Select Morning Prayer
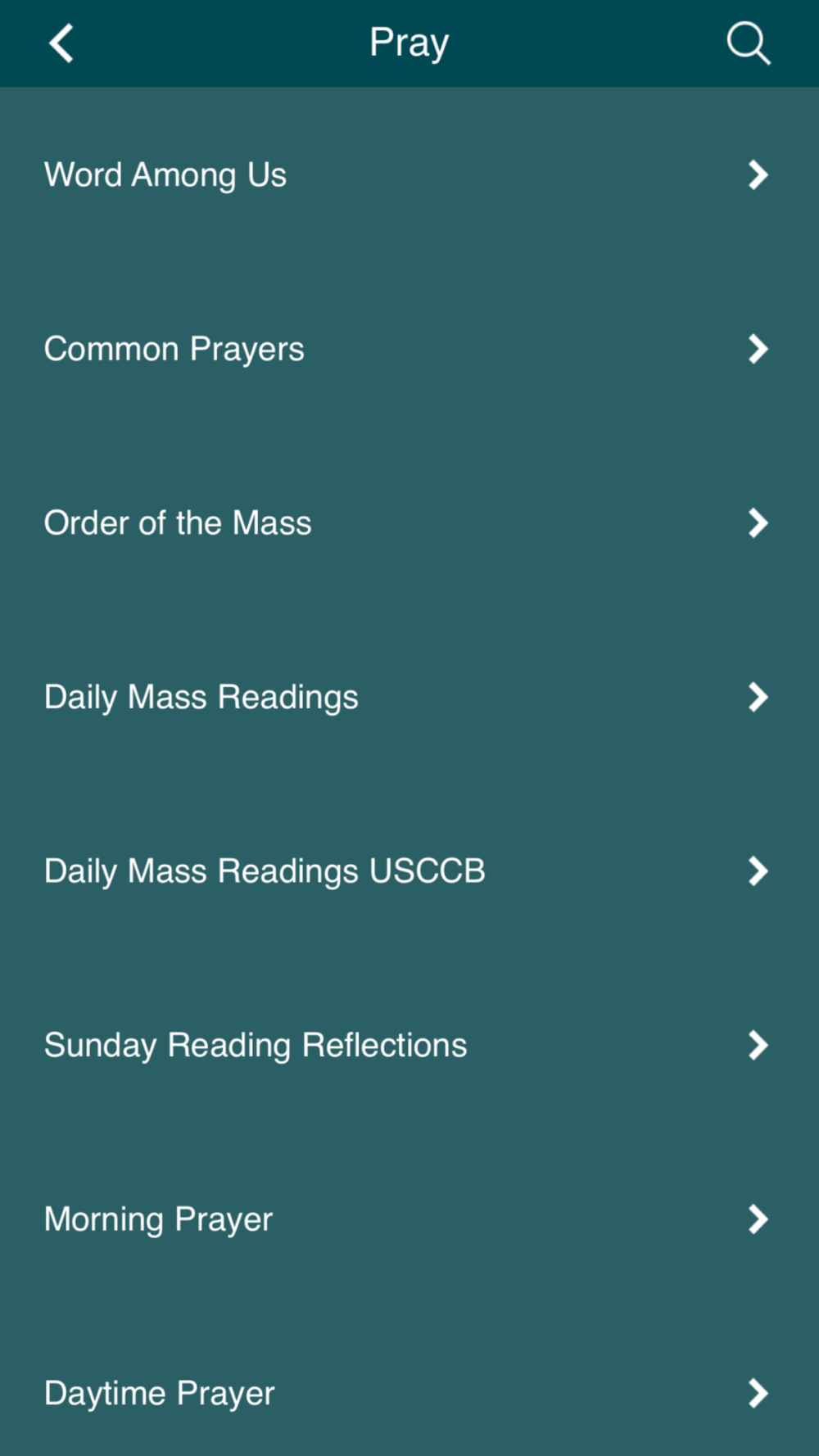The height and width of the screenshot is (1456, 819). 409,1219
